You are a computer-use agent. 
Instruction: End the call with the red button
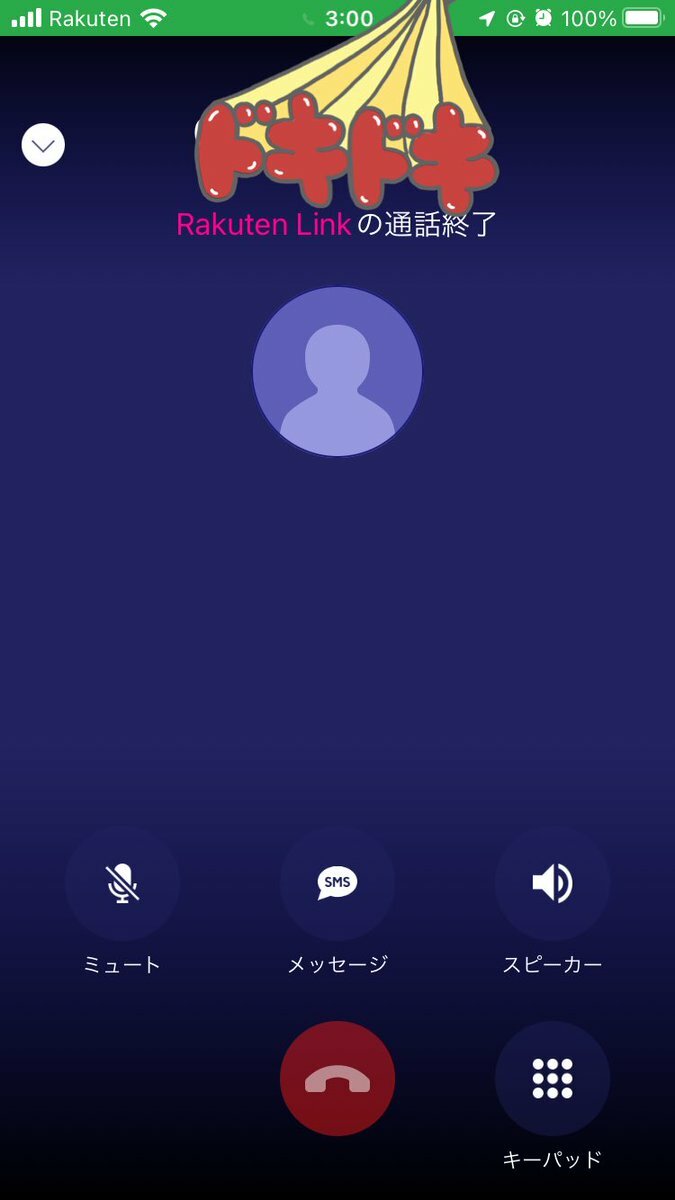(337, 1078)
